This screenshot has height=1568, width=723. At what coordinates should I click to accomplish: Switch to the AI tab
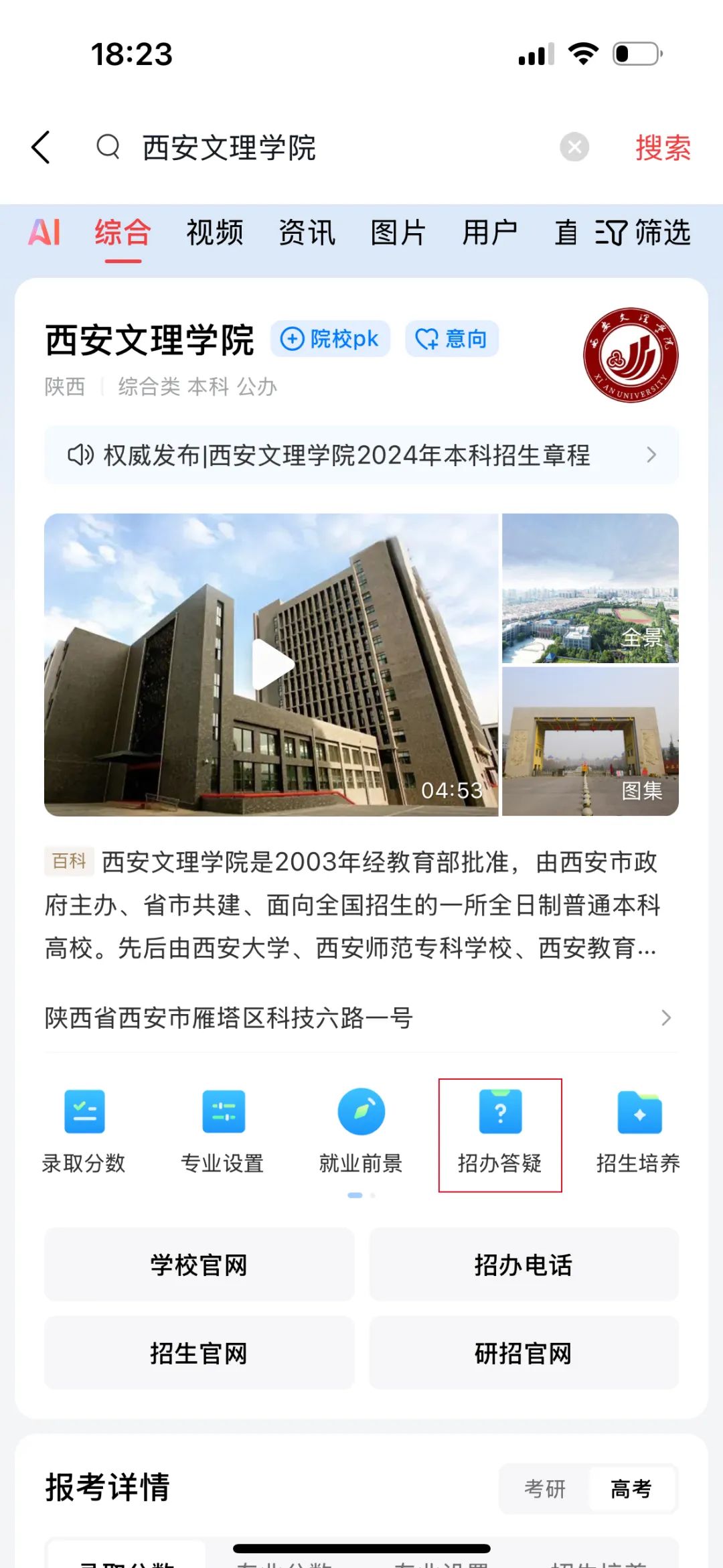coord(44,233)
